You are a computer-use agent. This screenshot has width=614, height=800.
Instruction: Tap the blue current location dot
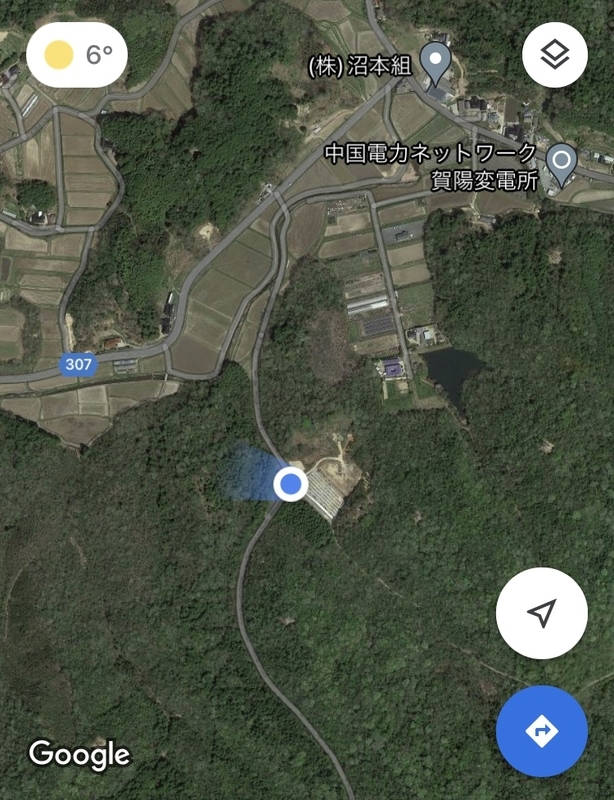click(x=291, y=485)
